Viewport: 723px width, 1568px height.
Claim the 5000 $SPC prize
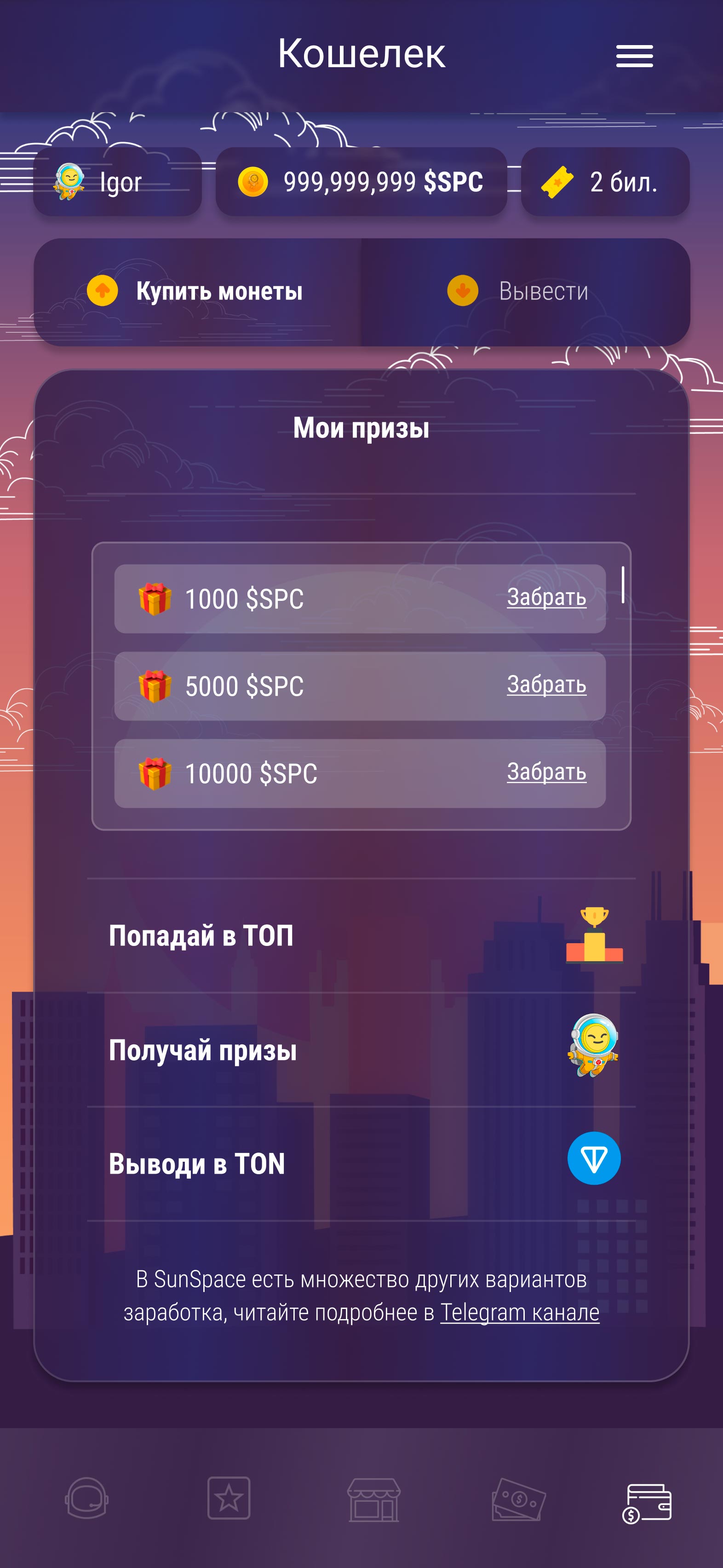pyautogui.click(x=546, y=685)
